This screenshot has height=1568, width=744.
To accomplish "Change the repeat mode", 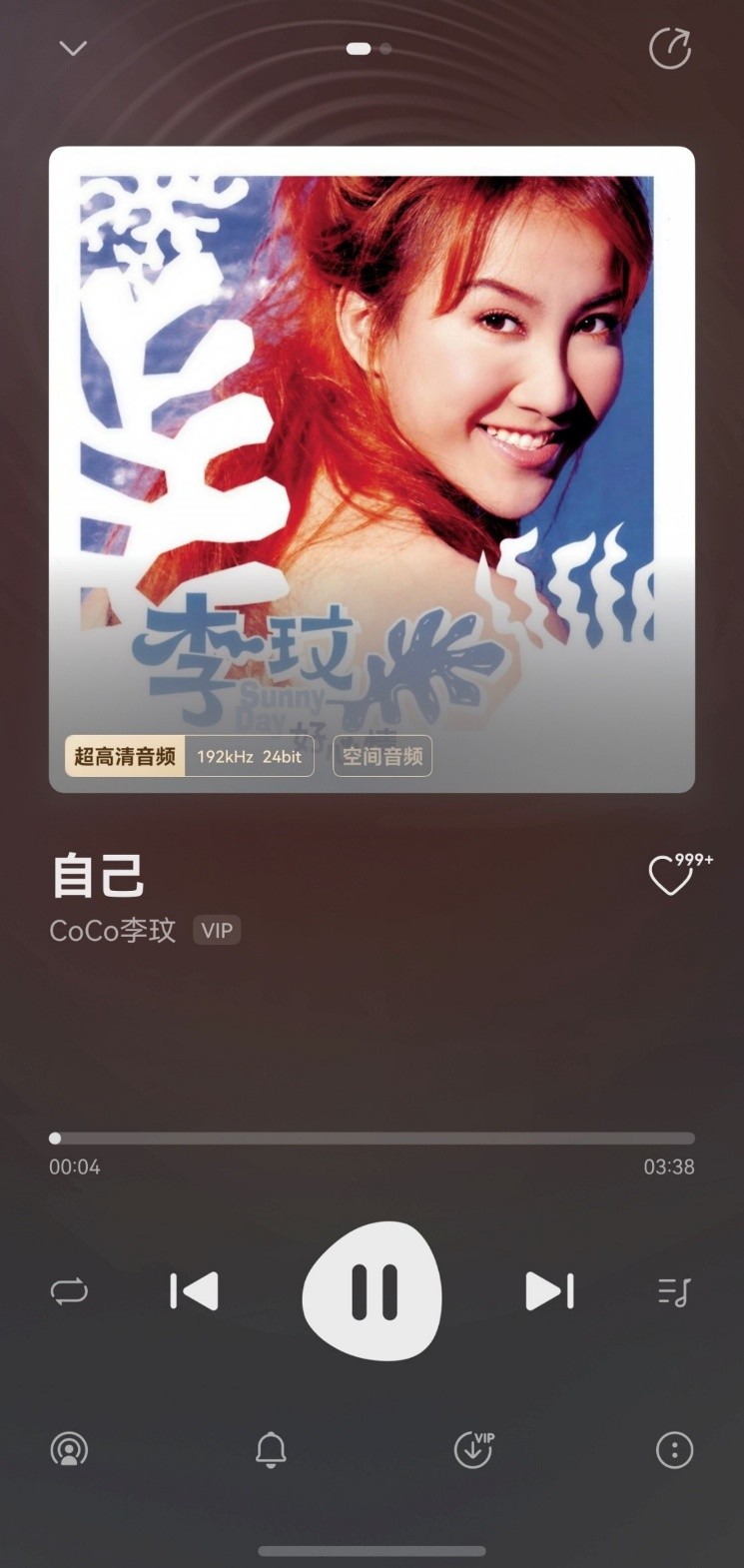I will click(69, 1291).
